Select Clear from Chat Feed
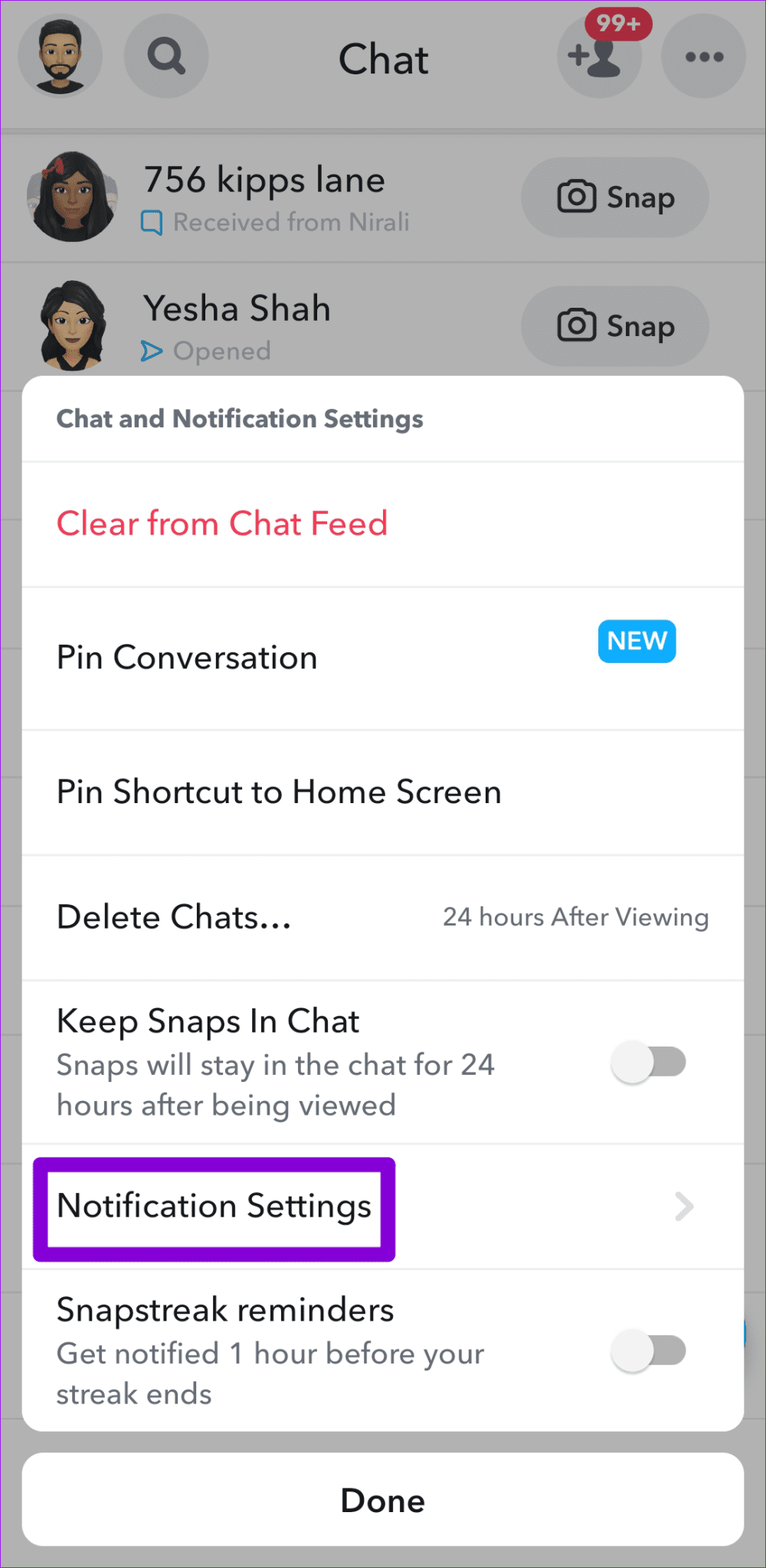 click(222, 524)
